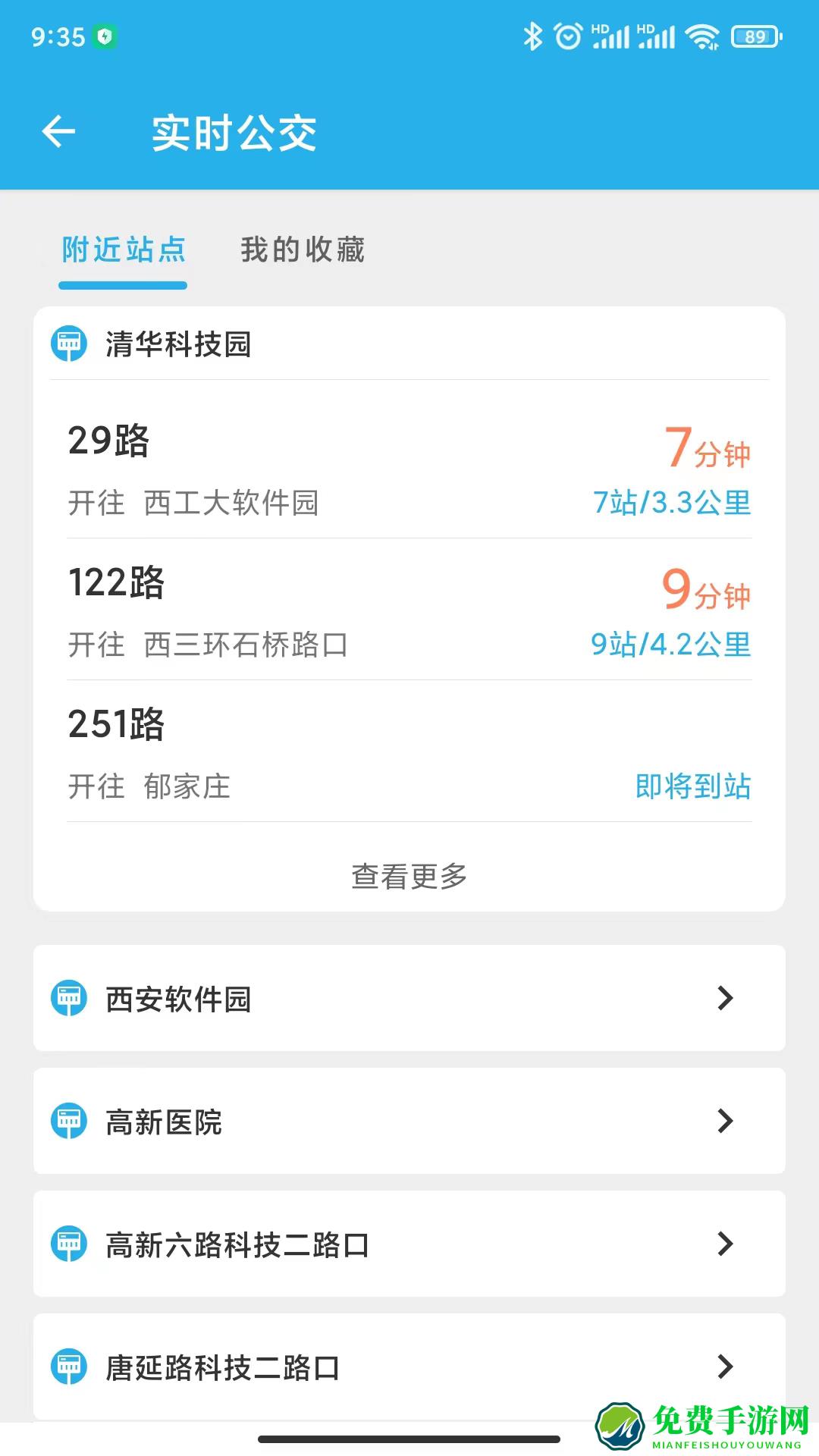Tap the green battery saver badge

click(x=105, y=36)
